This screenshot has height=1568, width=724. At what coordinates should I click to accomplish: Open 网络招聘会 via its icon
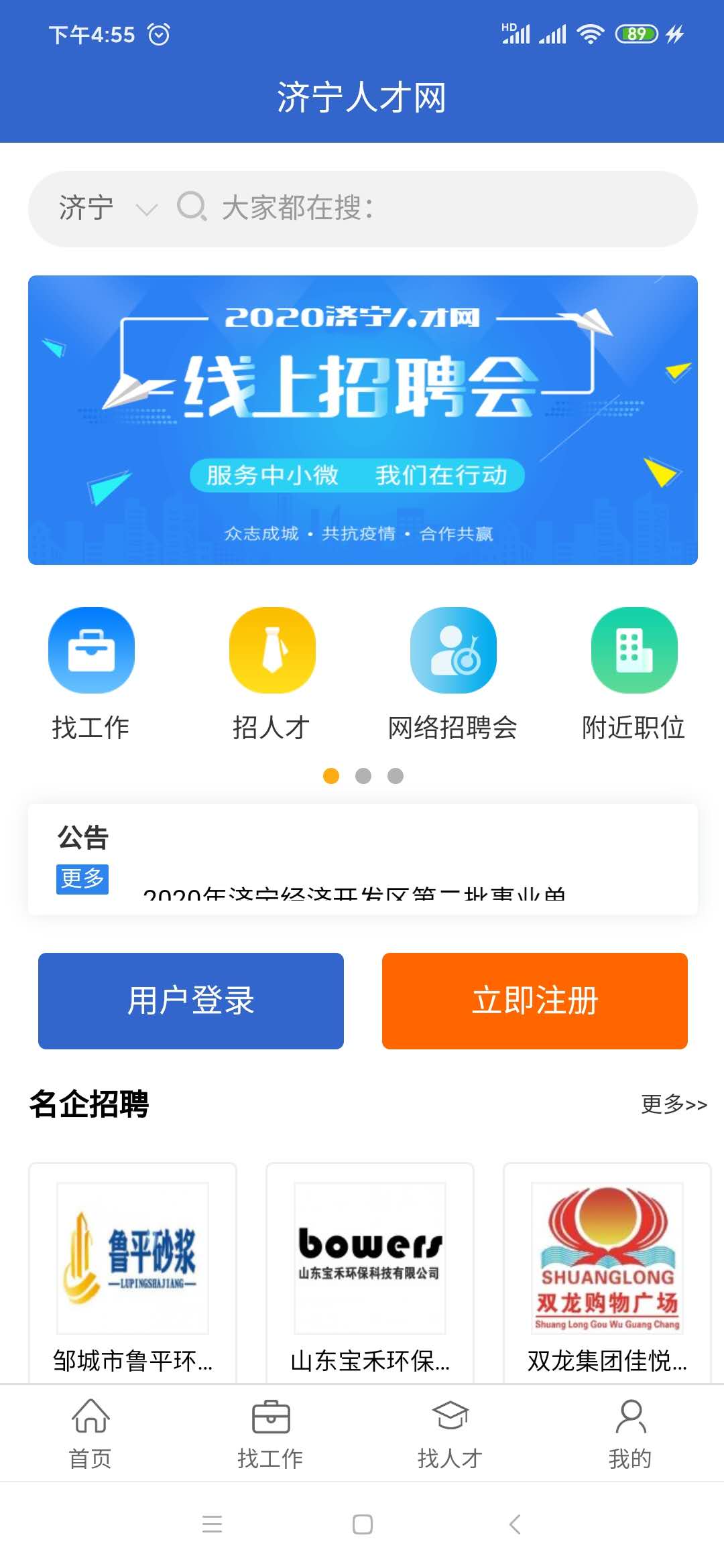(452, 650)
